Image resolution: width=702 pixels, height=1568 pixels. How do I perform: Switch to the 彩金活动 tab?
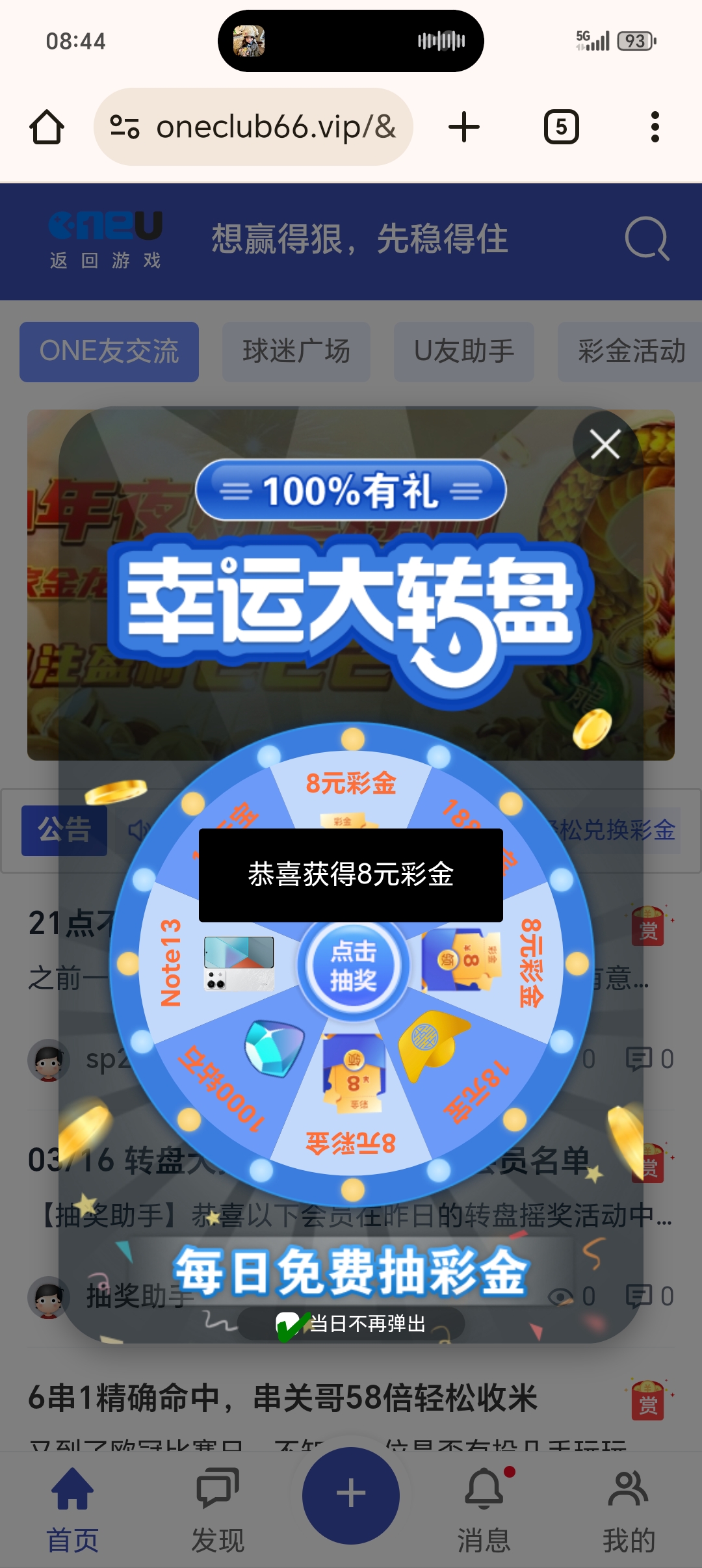coord(629,350)
